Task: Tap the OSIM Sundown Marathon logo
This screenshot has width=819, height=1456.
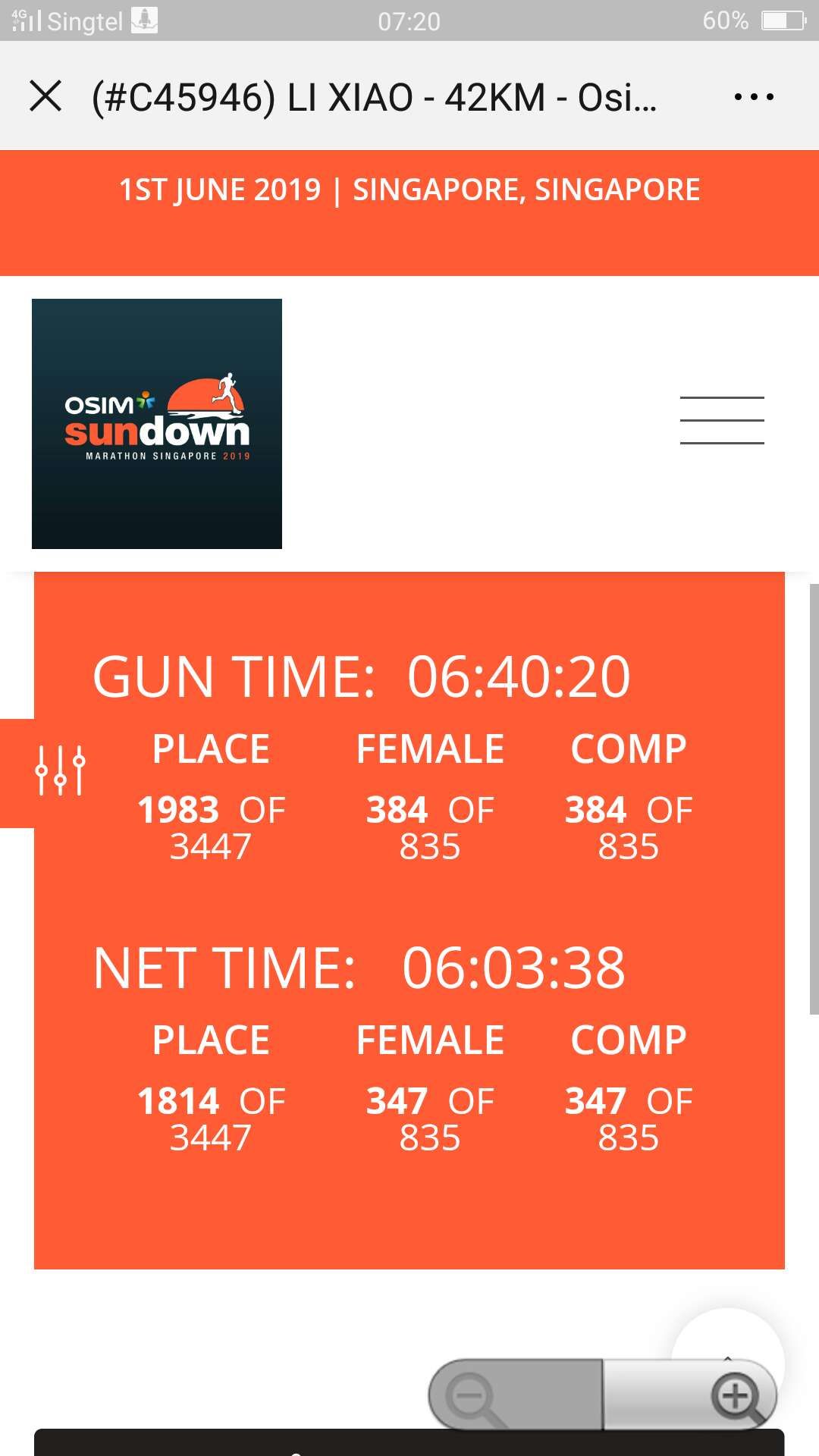Action: pos(157,424)
